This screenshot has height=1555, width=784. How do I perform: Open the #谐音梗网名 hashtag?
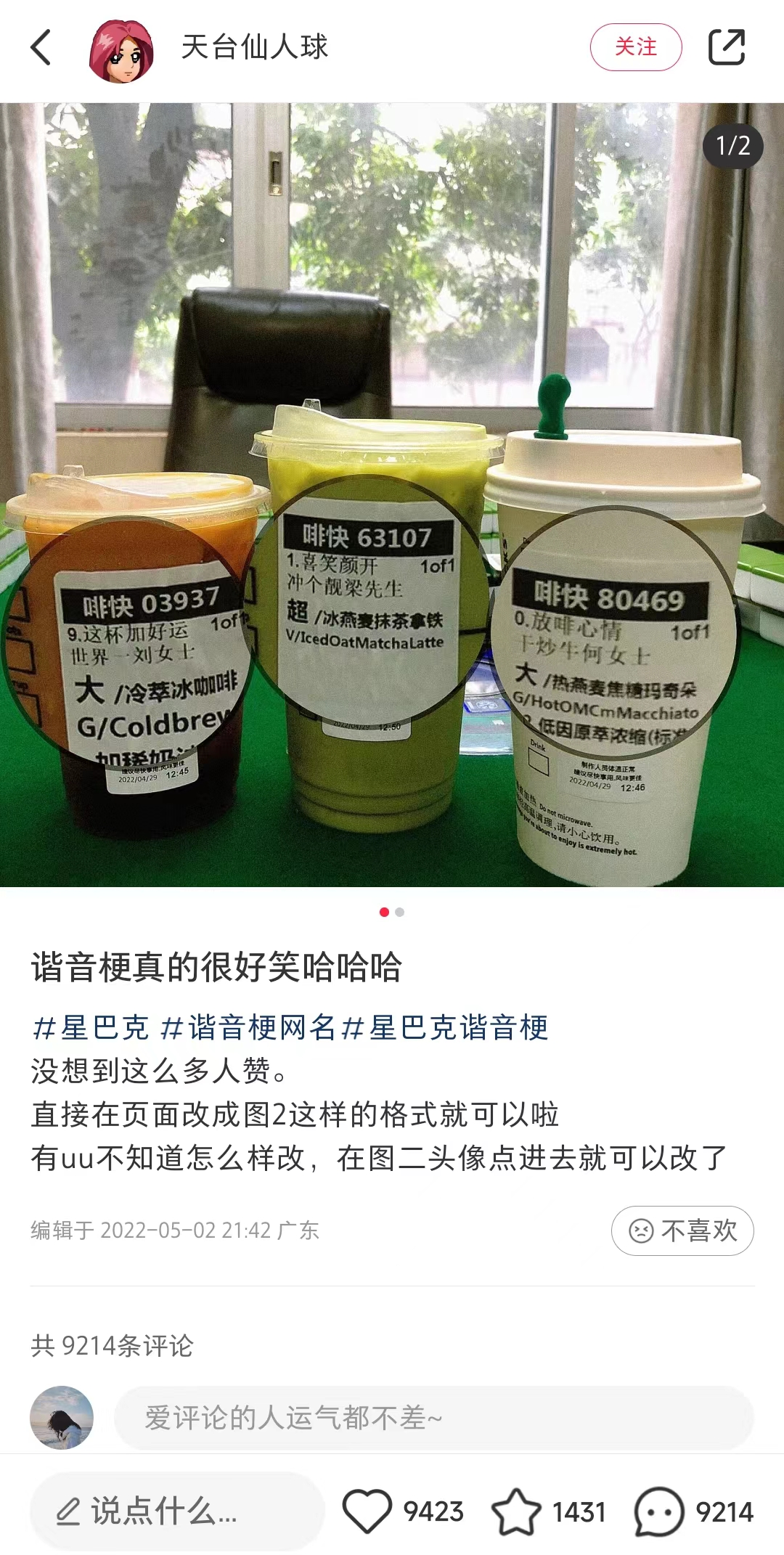[248, 1028]
